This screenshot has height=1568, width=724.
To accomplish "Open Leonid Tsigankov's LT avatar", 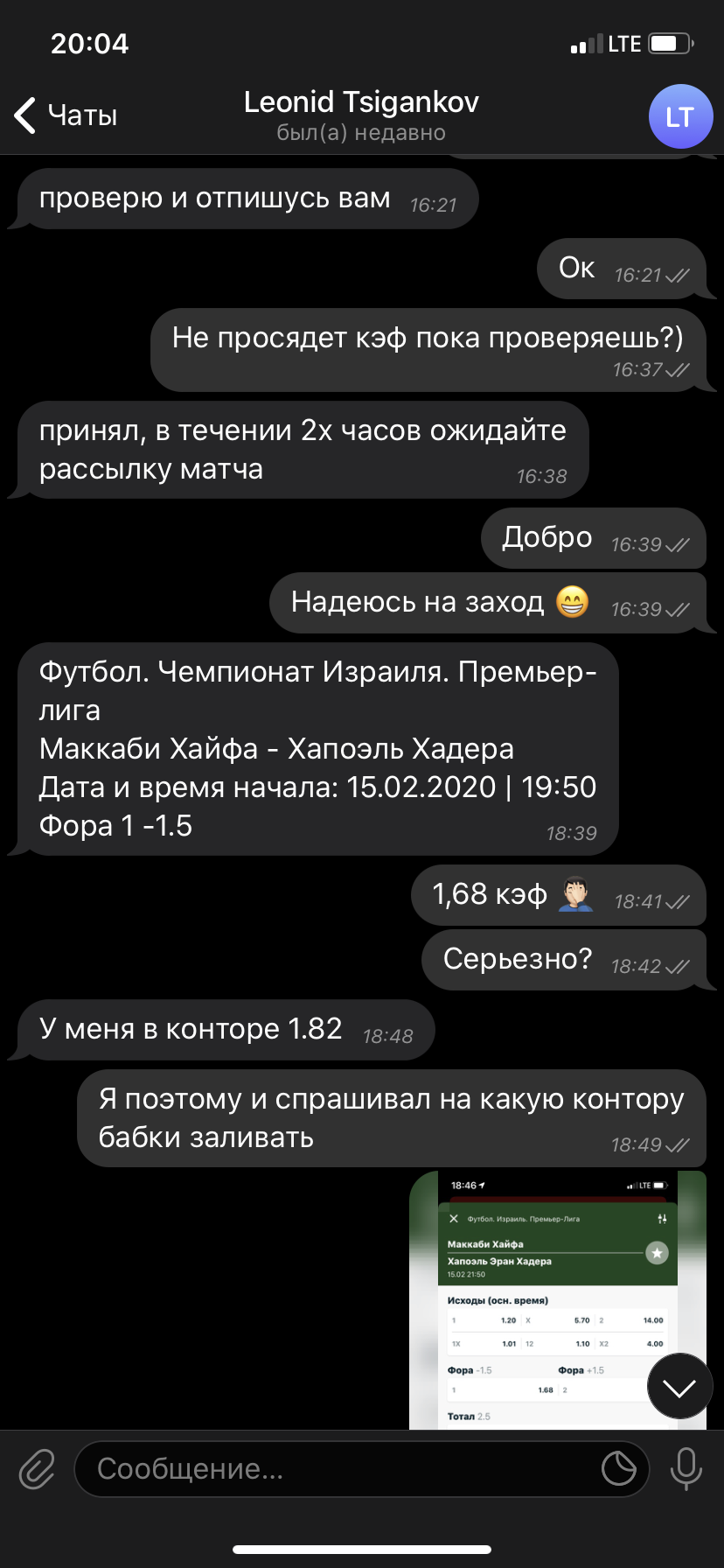I will coord(680,116).
